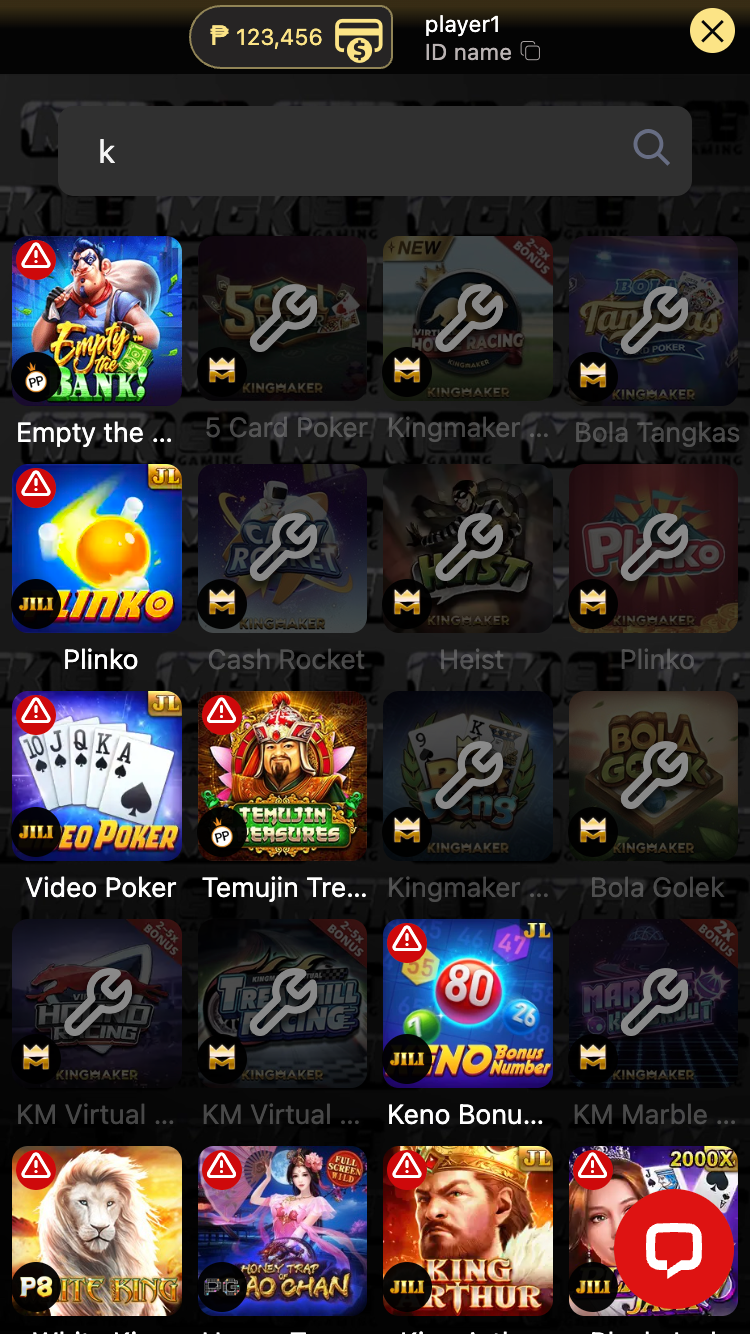Select the 5 Card Poker tile
The width and height of the screenshot is (750, 1334).
tap(283, 320)
